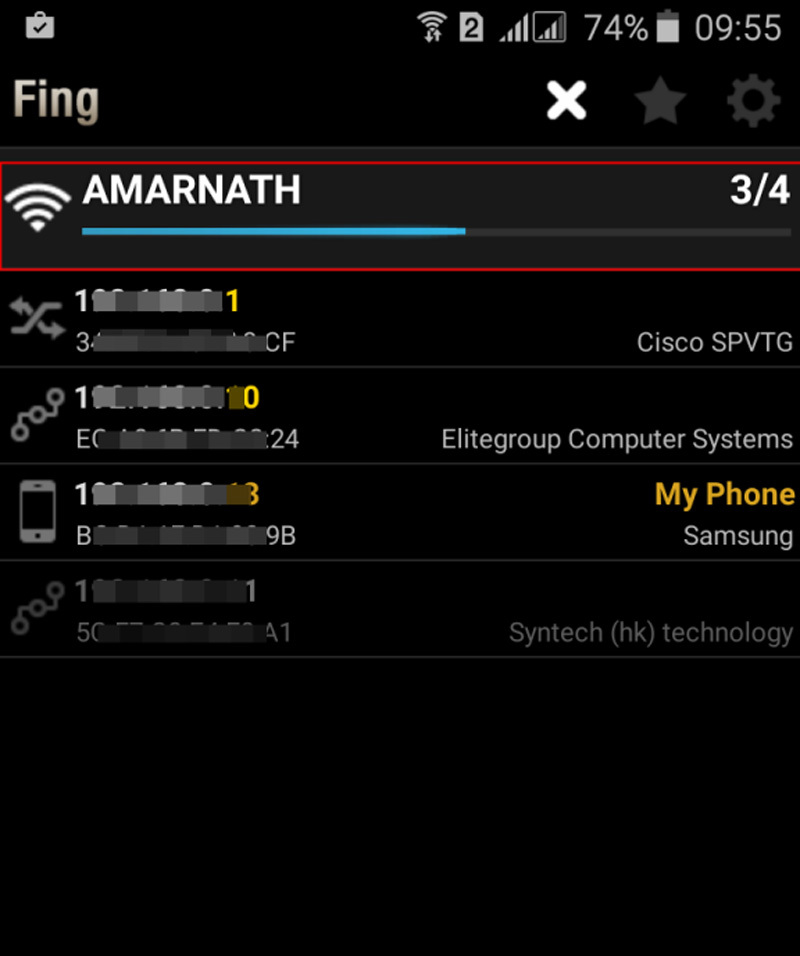Image resolution: width=800 pixels, height=956 pixels.
Task: Open the Cisco SPVTG device
Action: pos(400,320)
